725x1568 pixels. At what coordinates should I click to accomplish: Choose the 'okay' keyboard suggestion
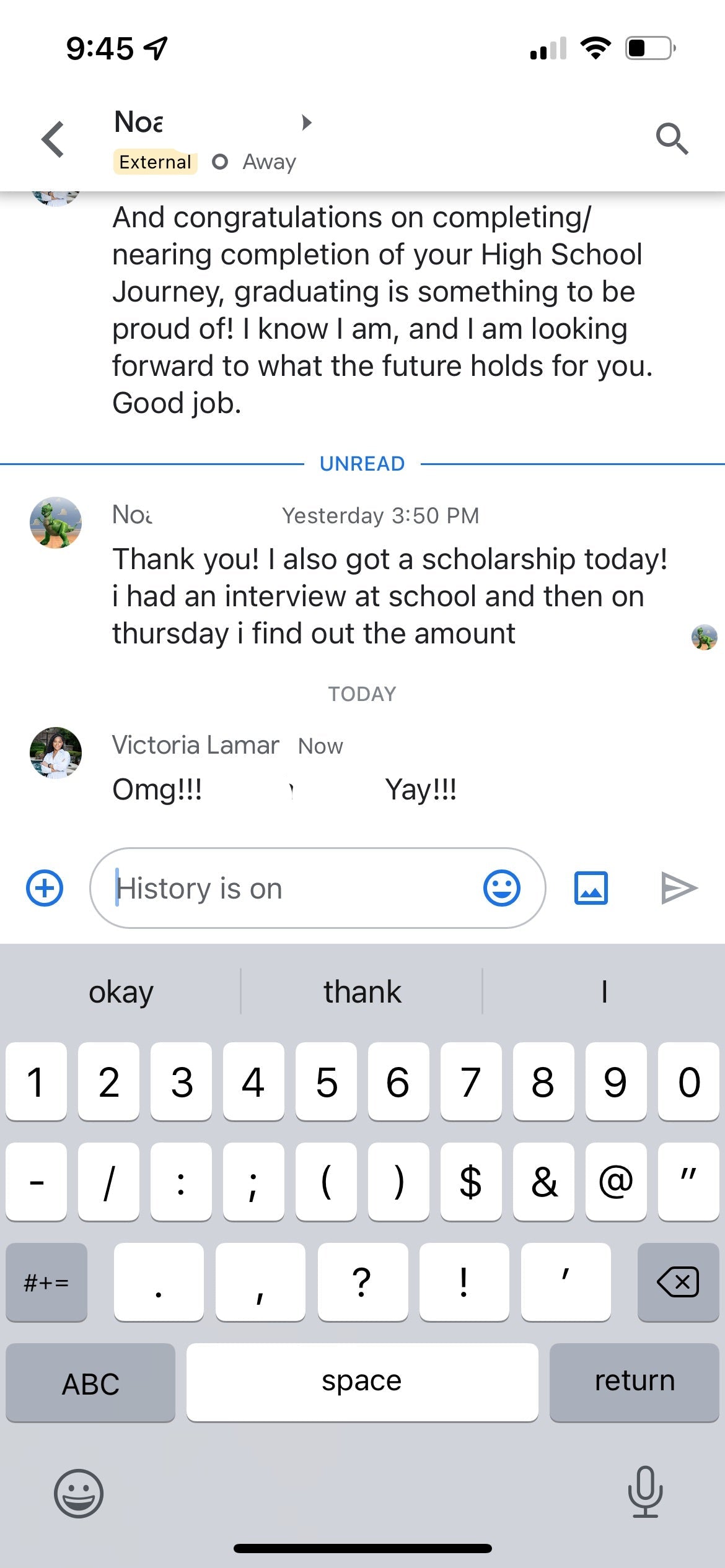[121, 992]
